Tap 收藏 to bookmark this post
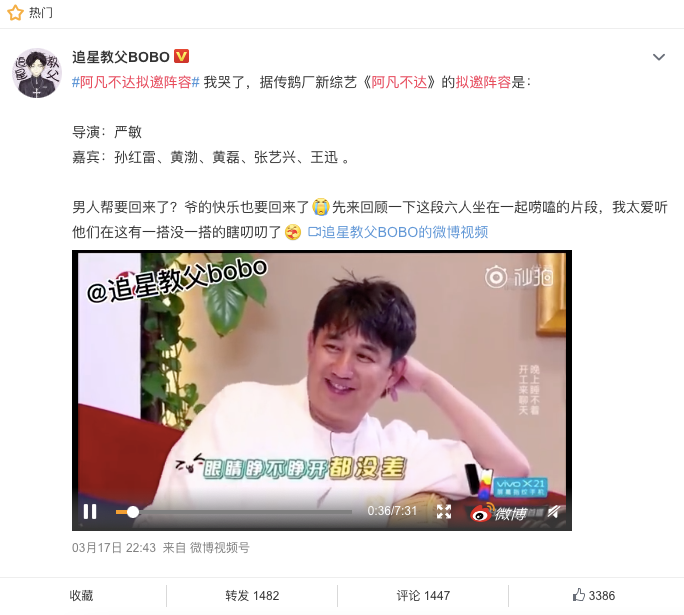 [x=82, y=595]
